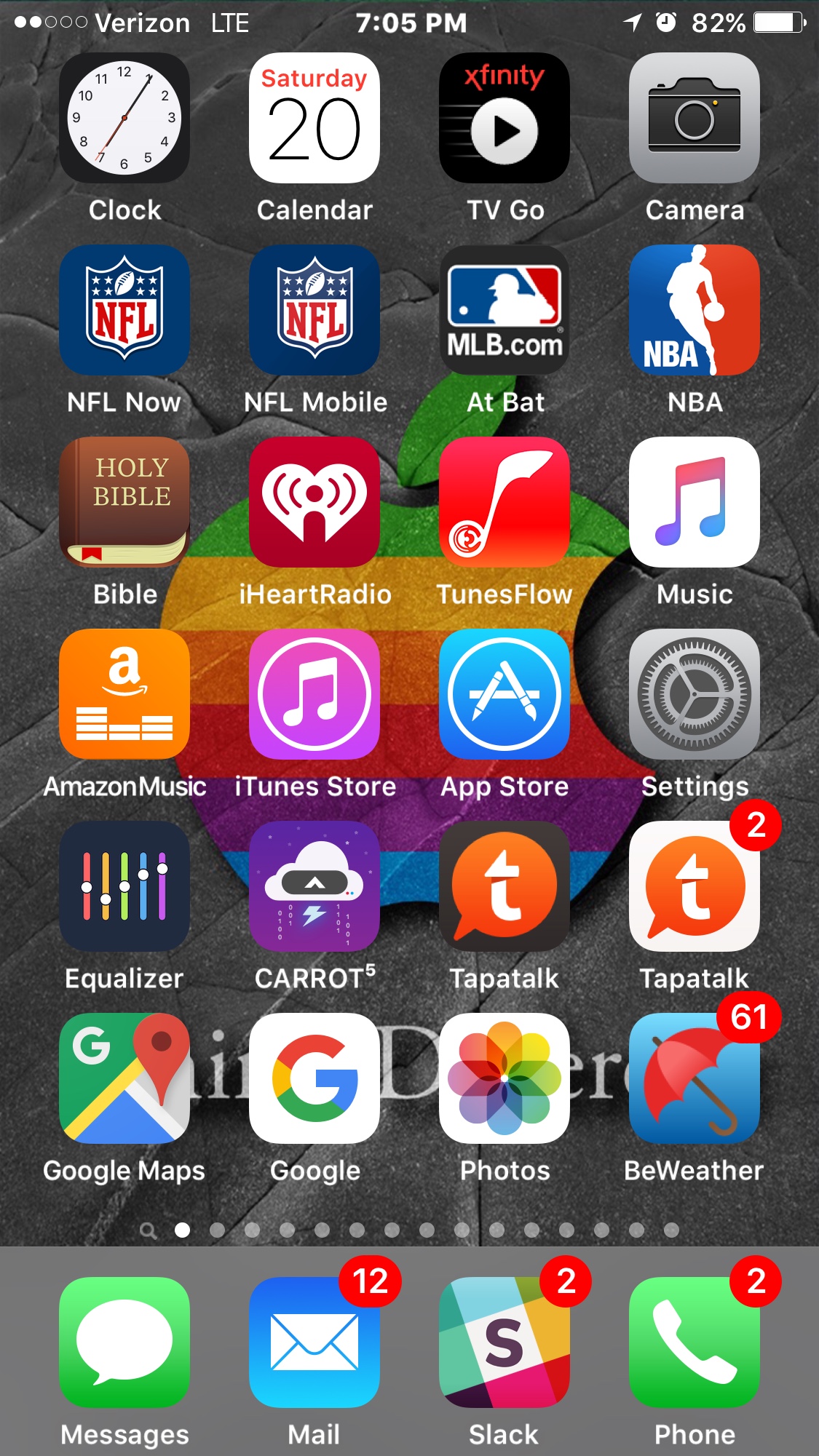Open the Holy Bible app
Viewport: 819px width, 1456px height.
pos(124,502)
